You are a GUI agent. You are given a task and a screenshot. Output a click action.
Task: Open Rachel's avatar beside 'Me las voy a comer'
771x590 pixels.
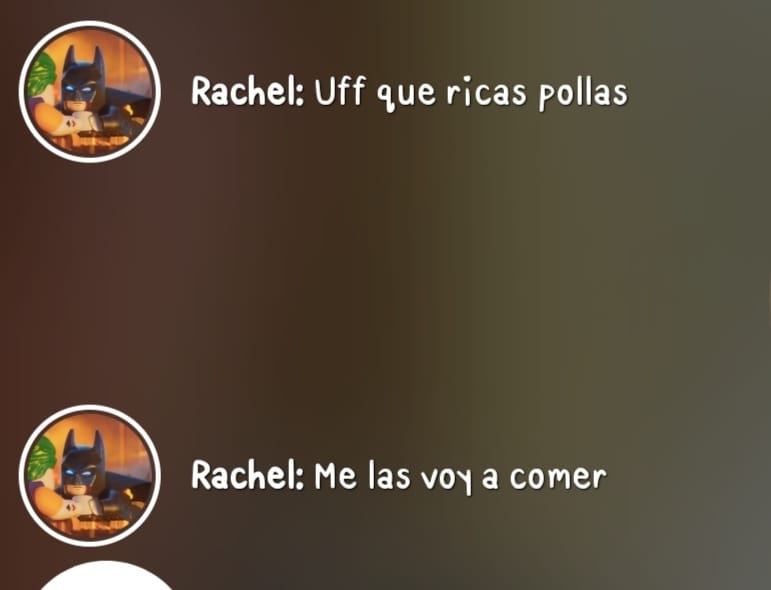[x=90, y=476]
